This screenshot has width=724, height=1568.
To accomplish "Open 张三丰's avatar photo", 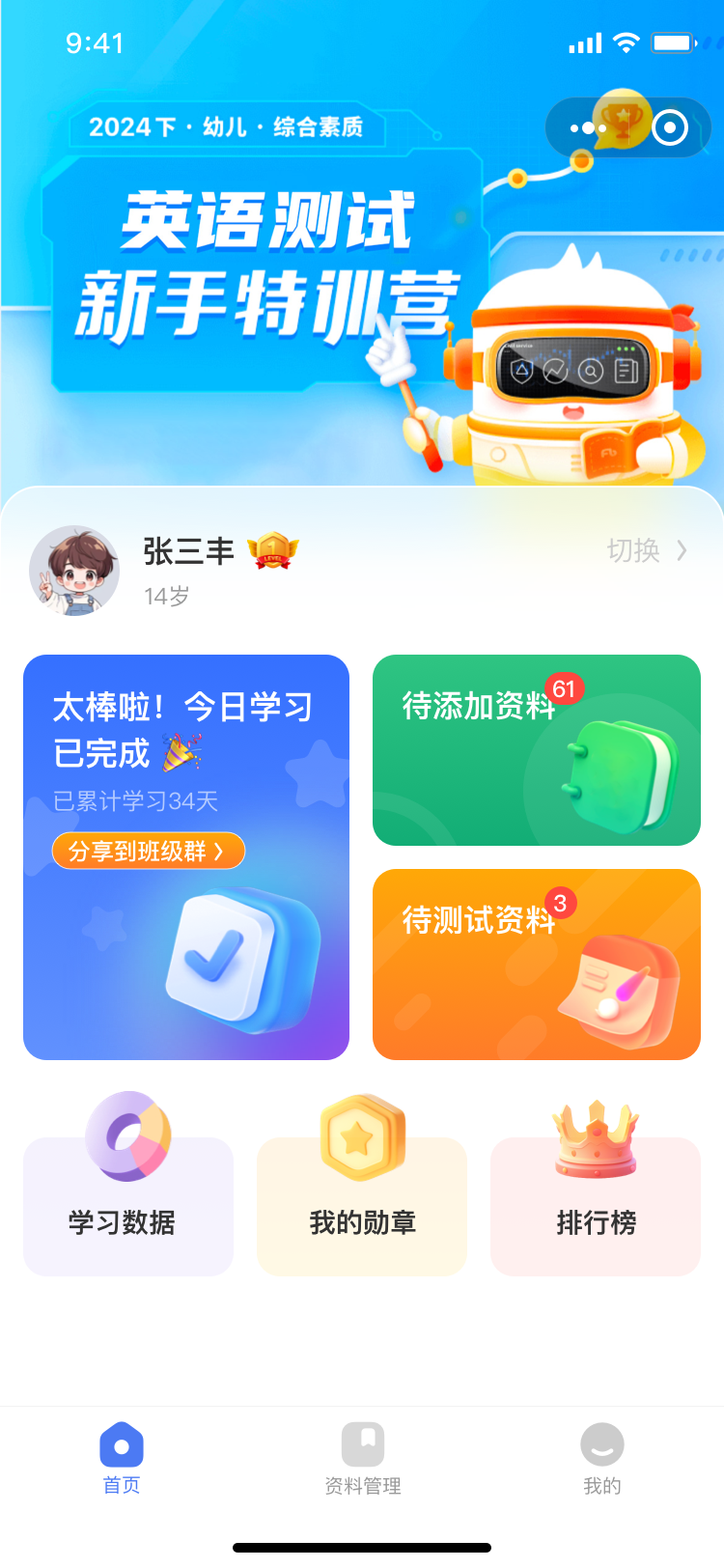I will [74, 571].
